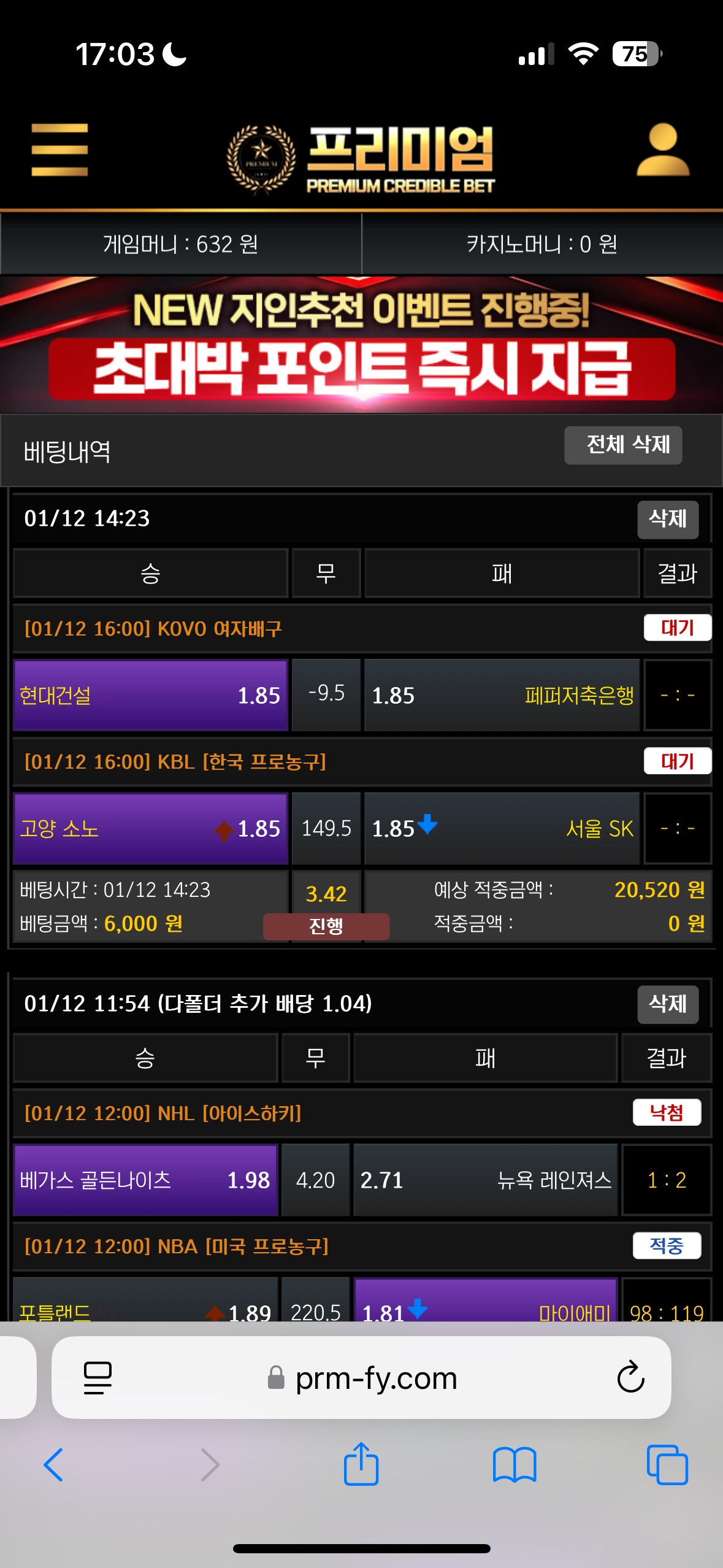
Task: Delete the 01/12 11:54 bet slip
Action: click(668, 1004)
